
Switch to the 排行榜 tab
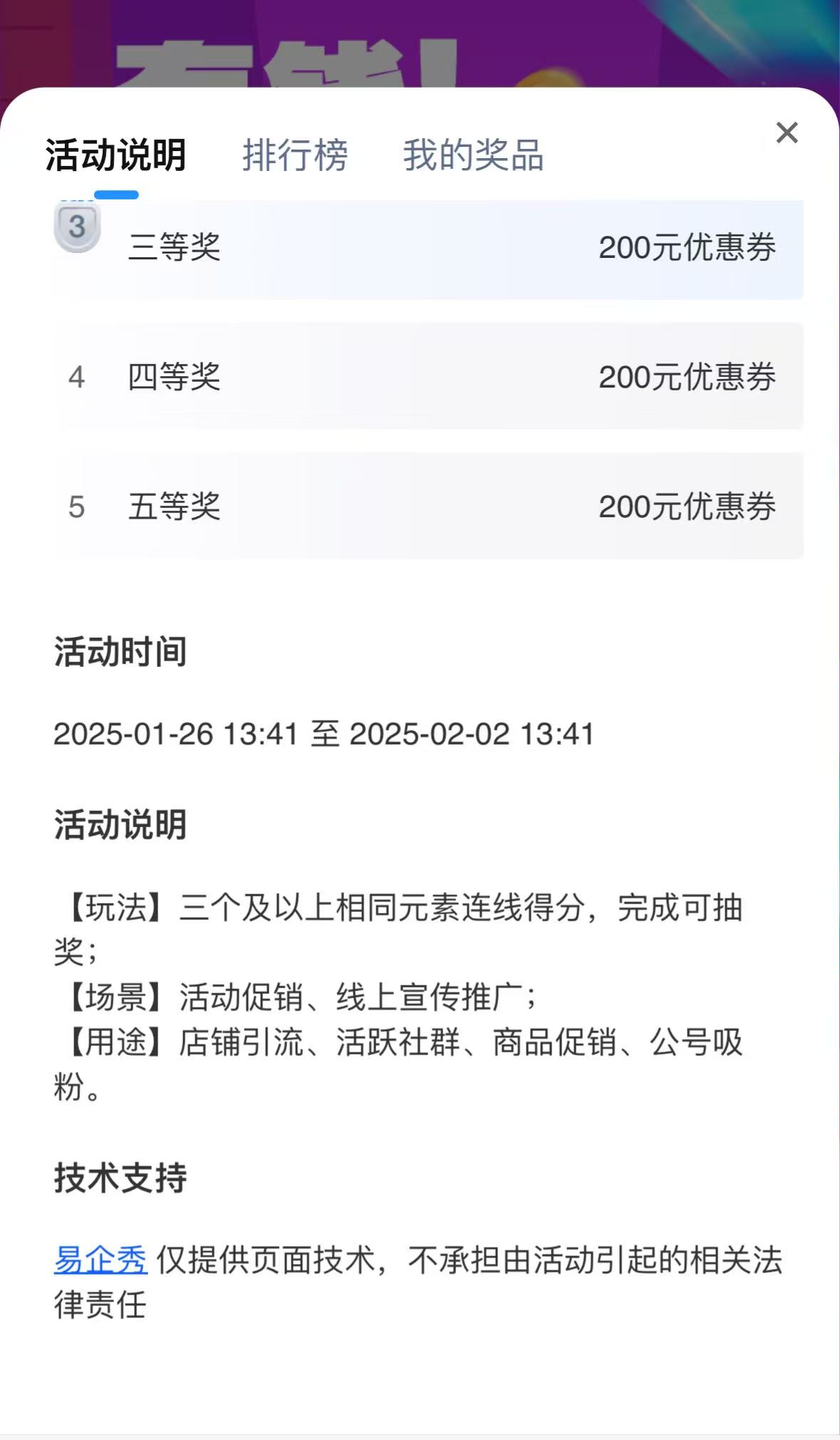tap(295, 155)
